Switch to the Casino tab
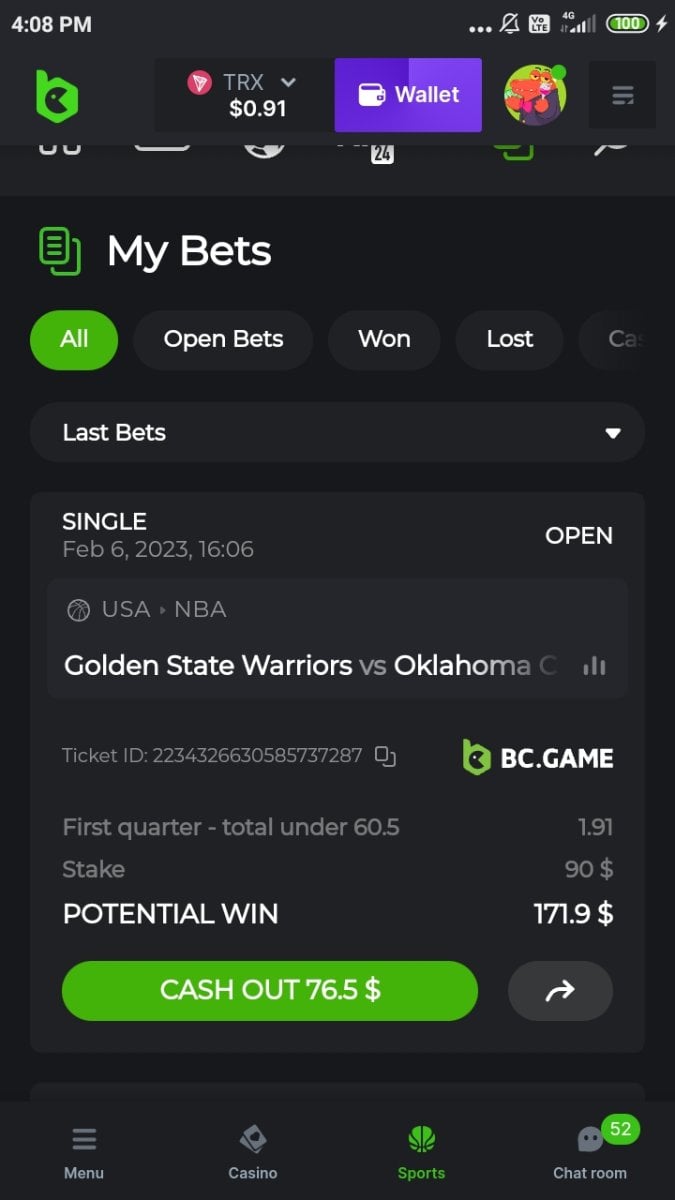The width and height of the screenshot is (675, 1200). pyautogui.click(x=253, y=1152)
